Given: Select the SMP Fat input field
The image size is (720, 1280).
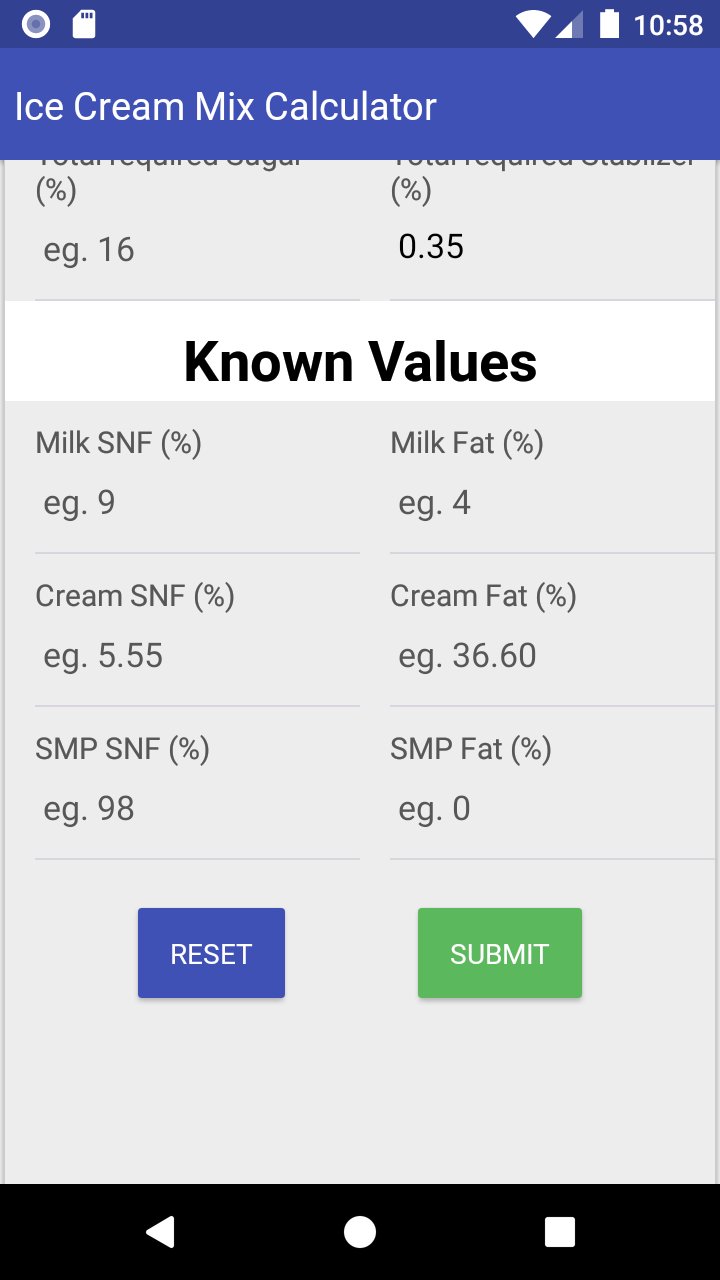Looking at the screenshot, I should pyautogui.click(x=551, y=809).
